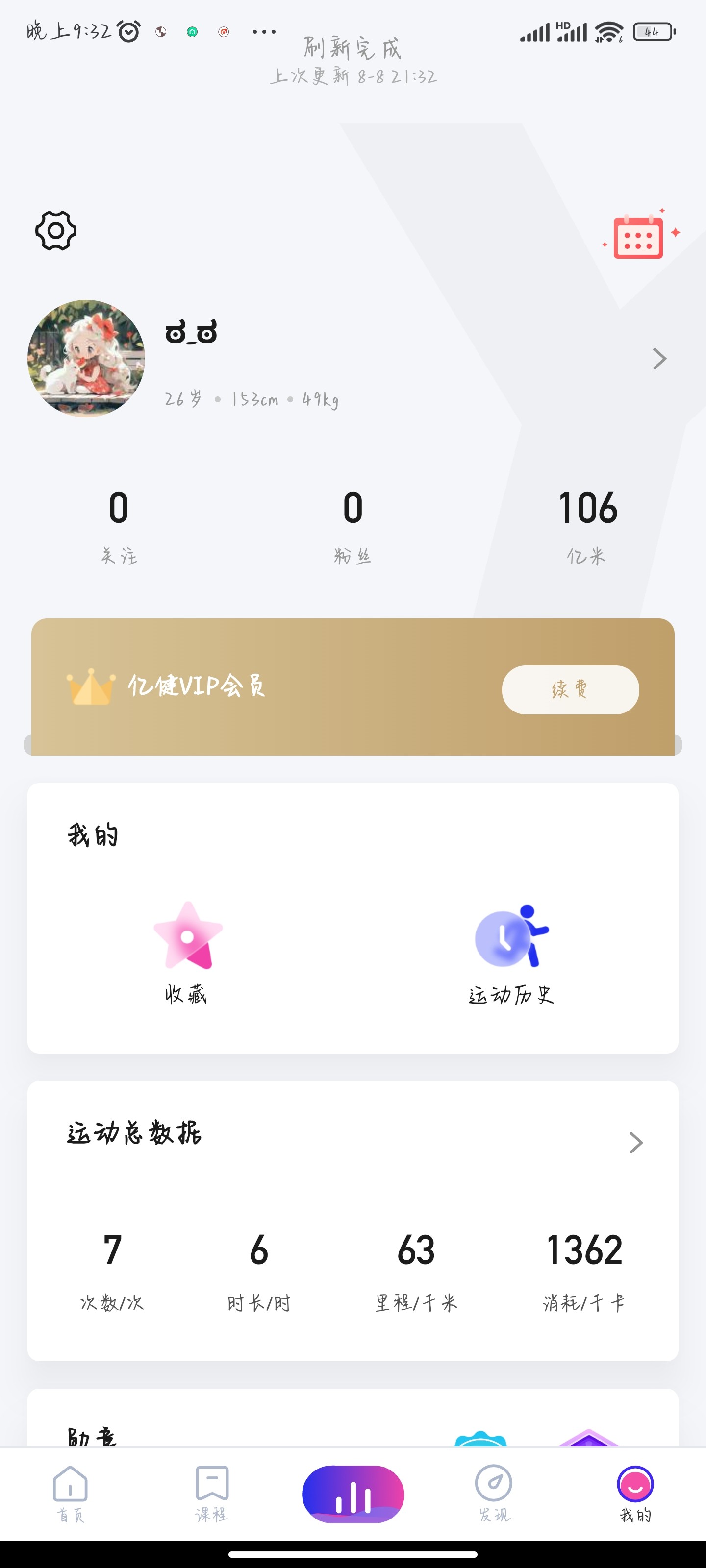Screen dimensions: 706x1568
Task: Tap the center gradient stats button
Action: [353, 1494]
